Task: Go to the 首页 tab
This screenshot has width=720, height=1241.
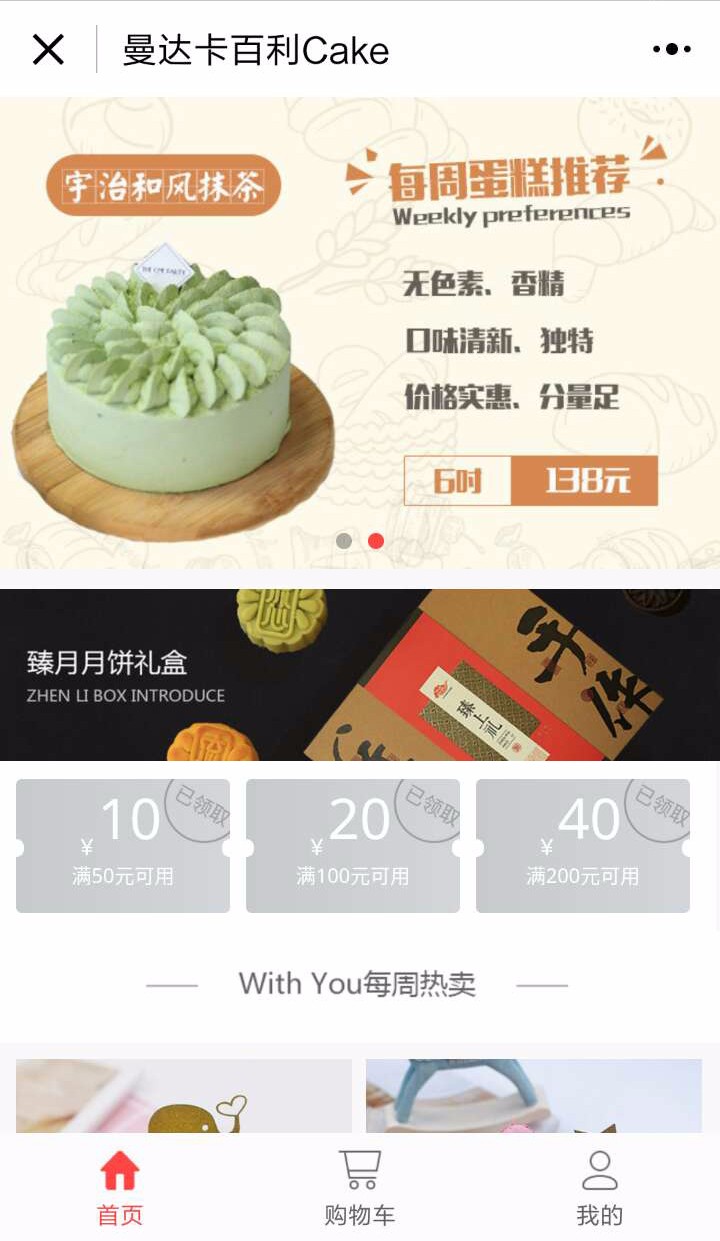Action: coord(120,1188)
